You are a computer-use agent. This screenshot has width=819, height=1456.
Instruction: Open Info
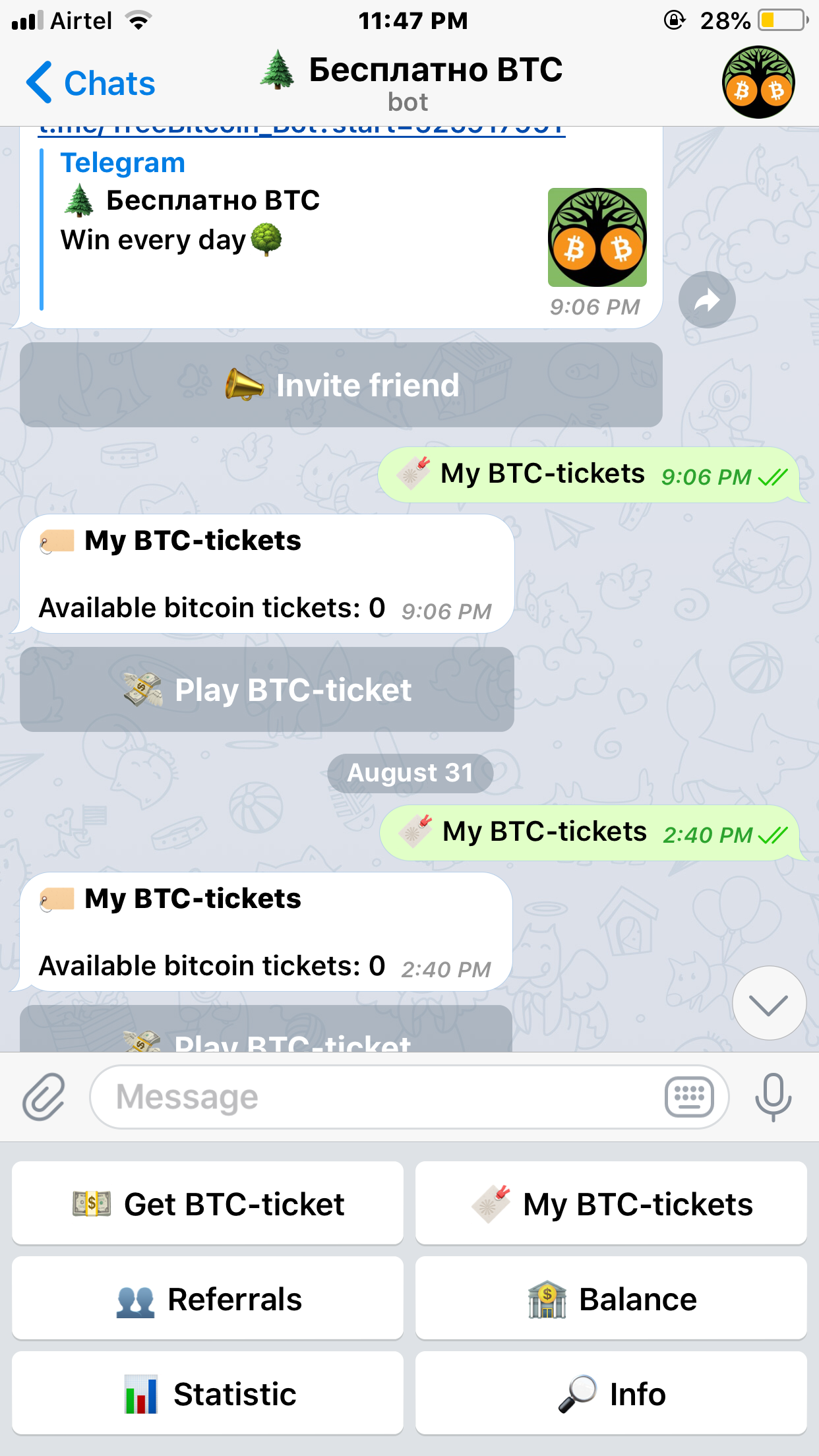(611, 1394)
